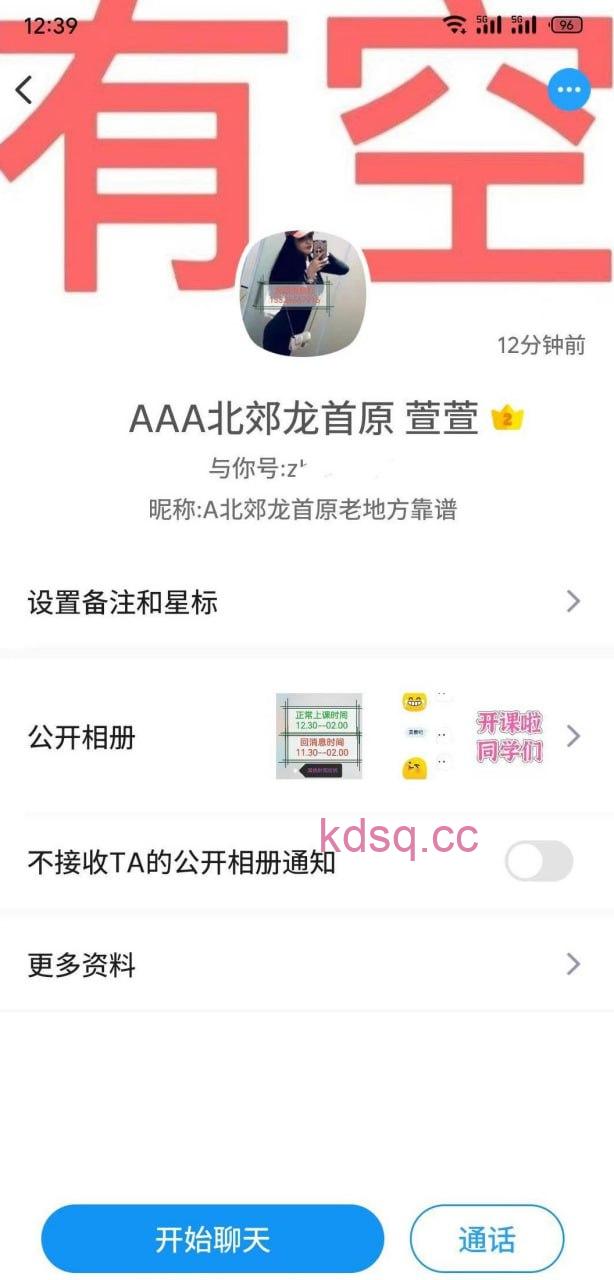This screenshot has height=1280, width=614.
Task: Open the blue three-dot more menu
Action: pyautogui.click(x=569, y=90)
